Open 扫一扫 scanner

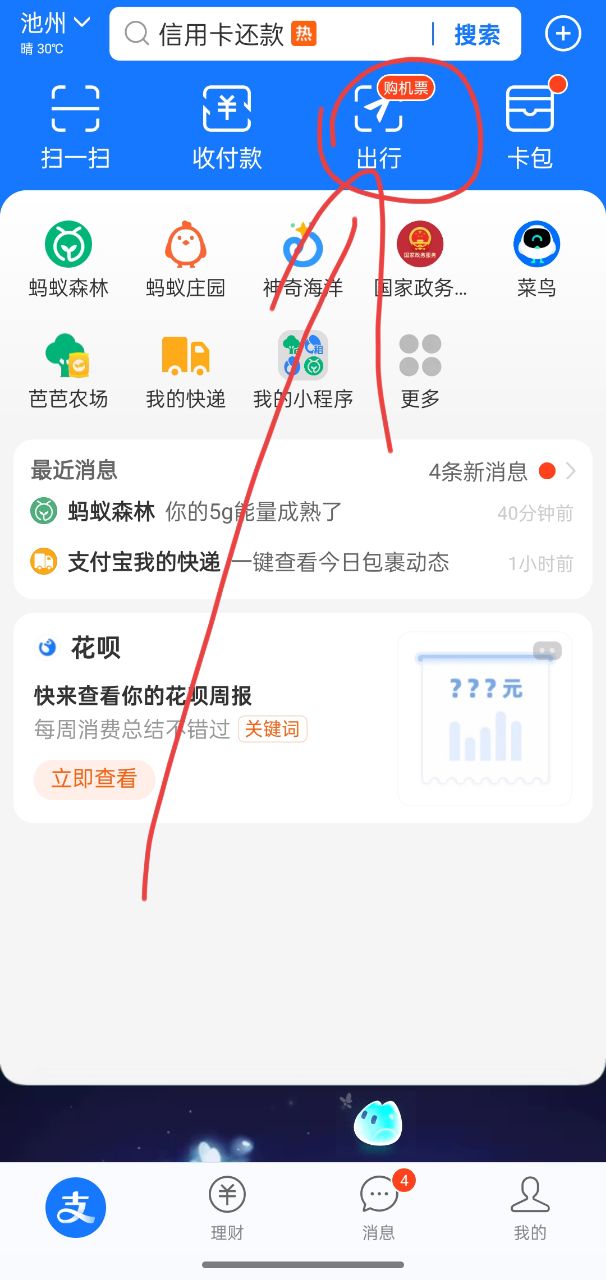(75, 125)
